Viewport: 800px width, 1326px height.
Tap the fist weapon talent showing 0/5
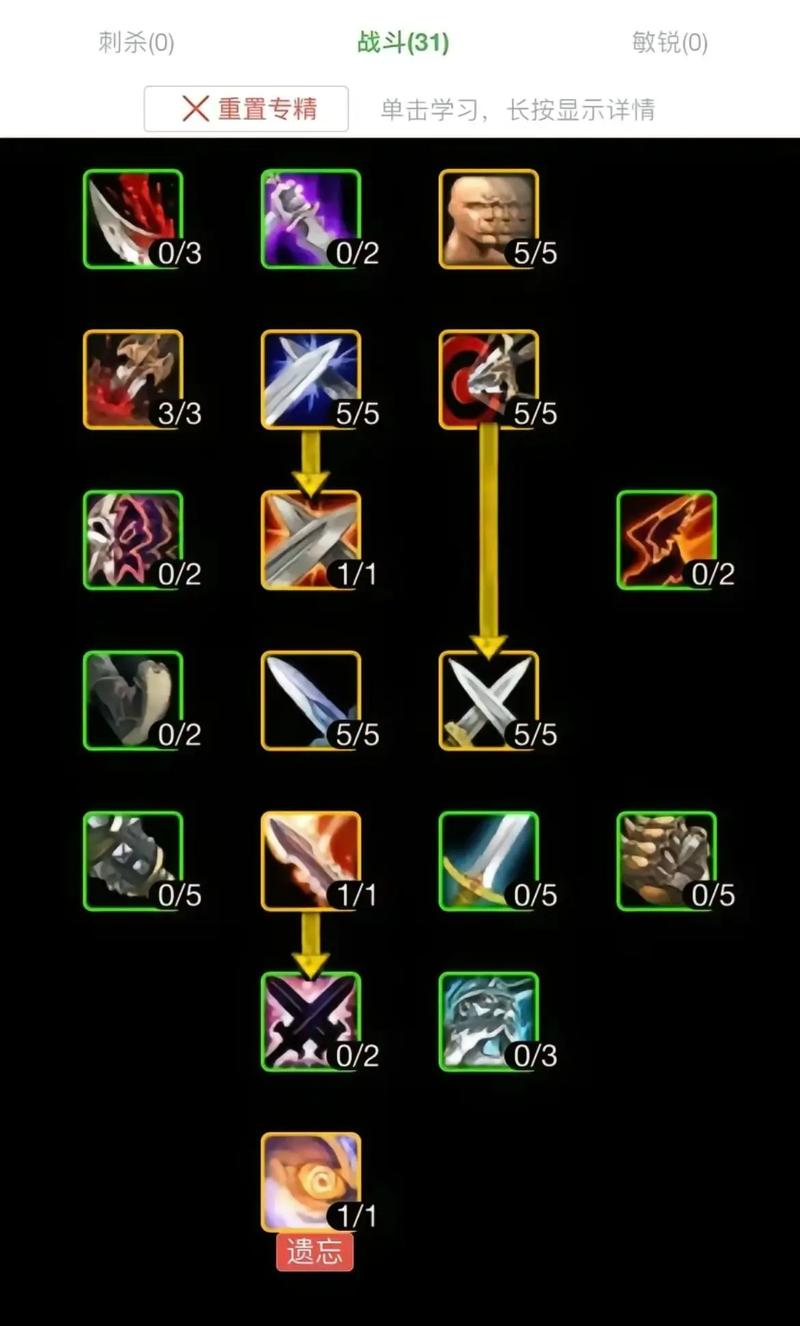click(667, 861)
